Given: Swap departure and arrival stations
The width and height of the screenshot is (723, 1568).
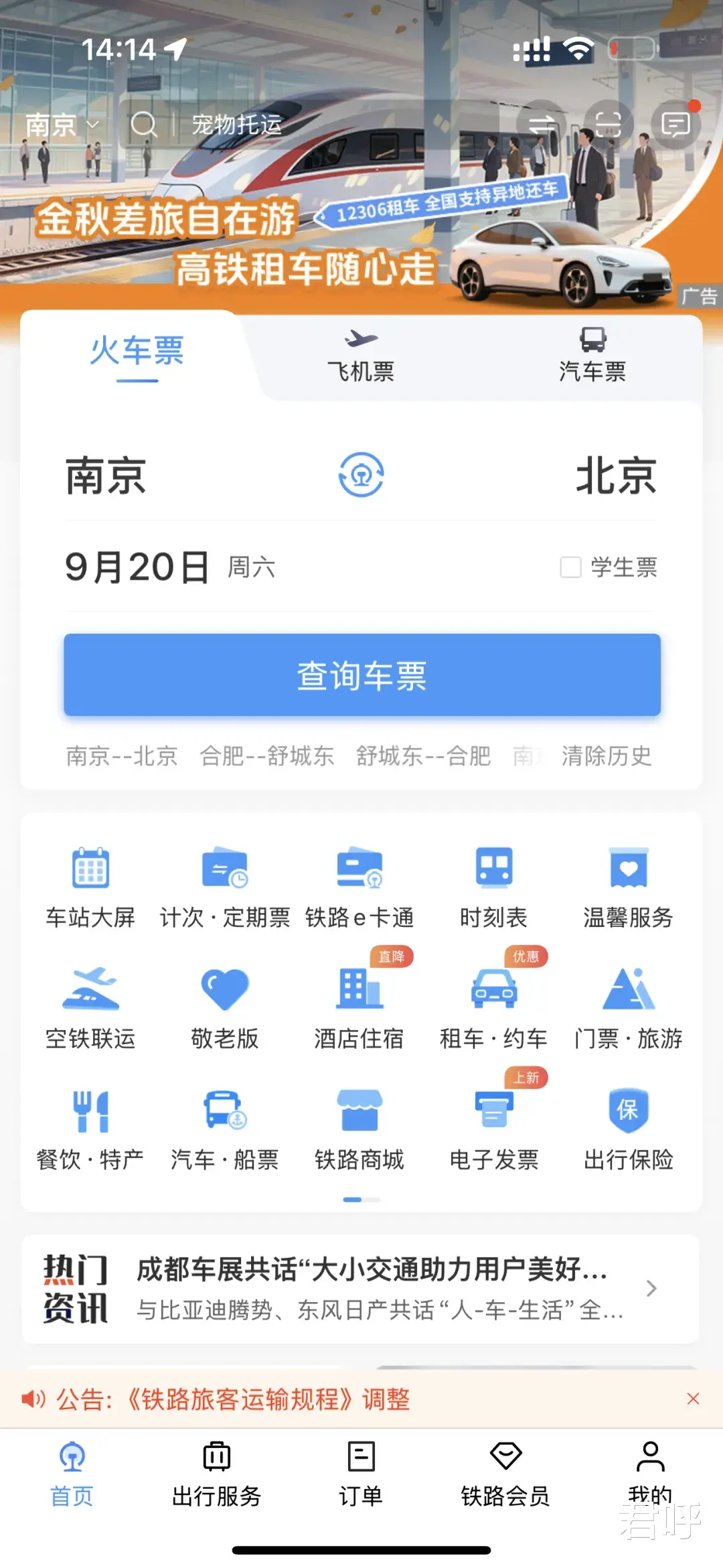Looking at the screenshot, I should coord(361,476).
